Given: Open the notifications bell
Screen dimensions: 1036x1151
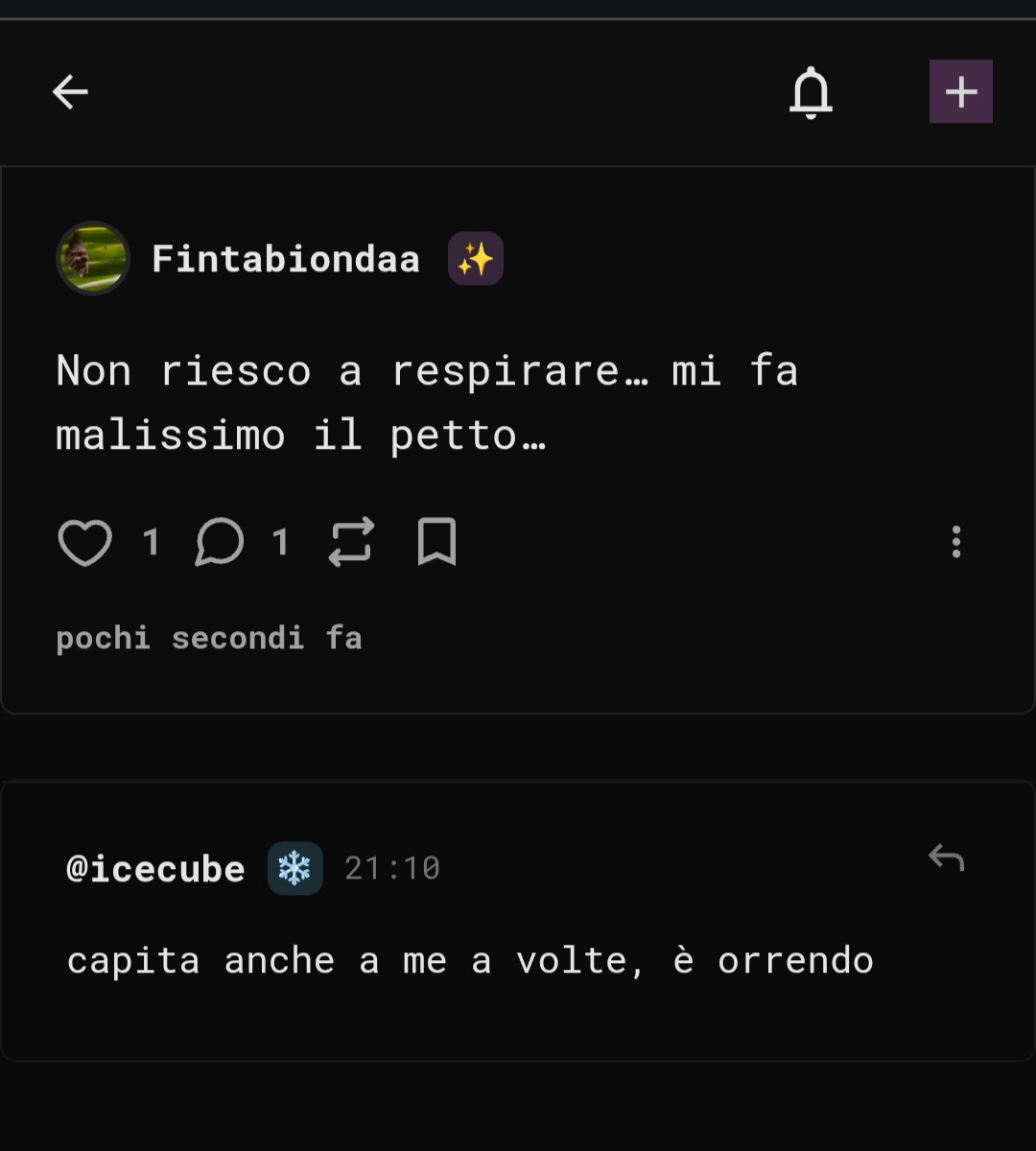Looking at the screenshot, I should tap(811, 92).
